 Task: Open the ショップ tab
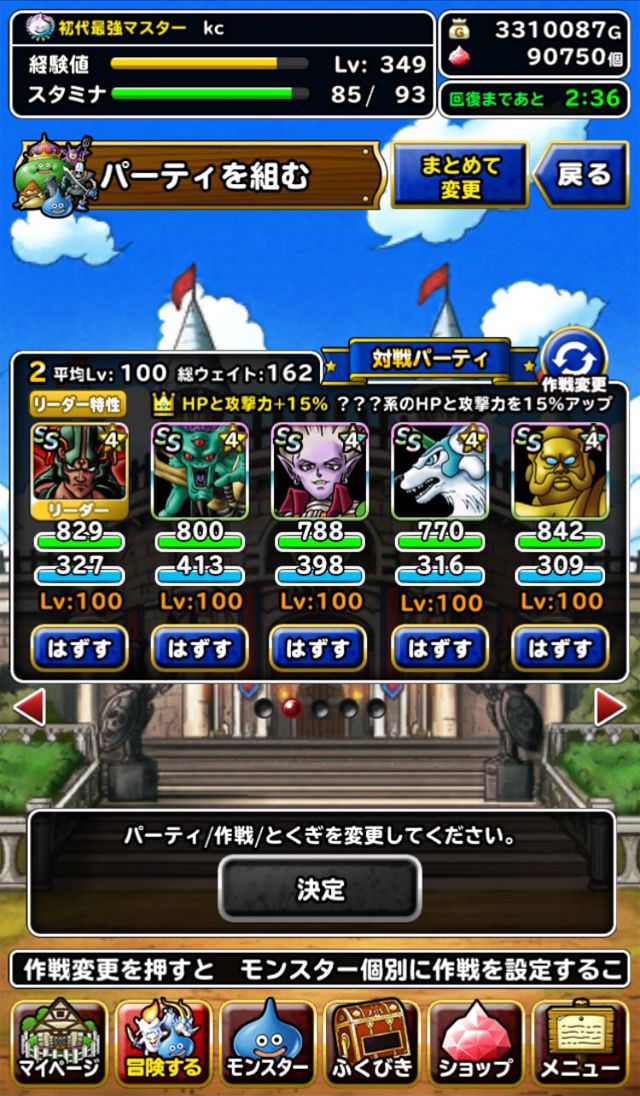coord(476,1042)
